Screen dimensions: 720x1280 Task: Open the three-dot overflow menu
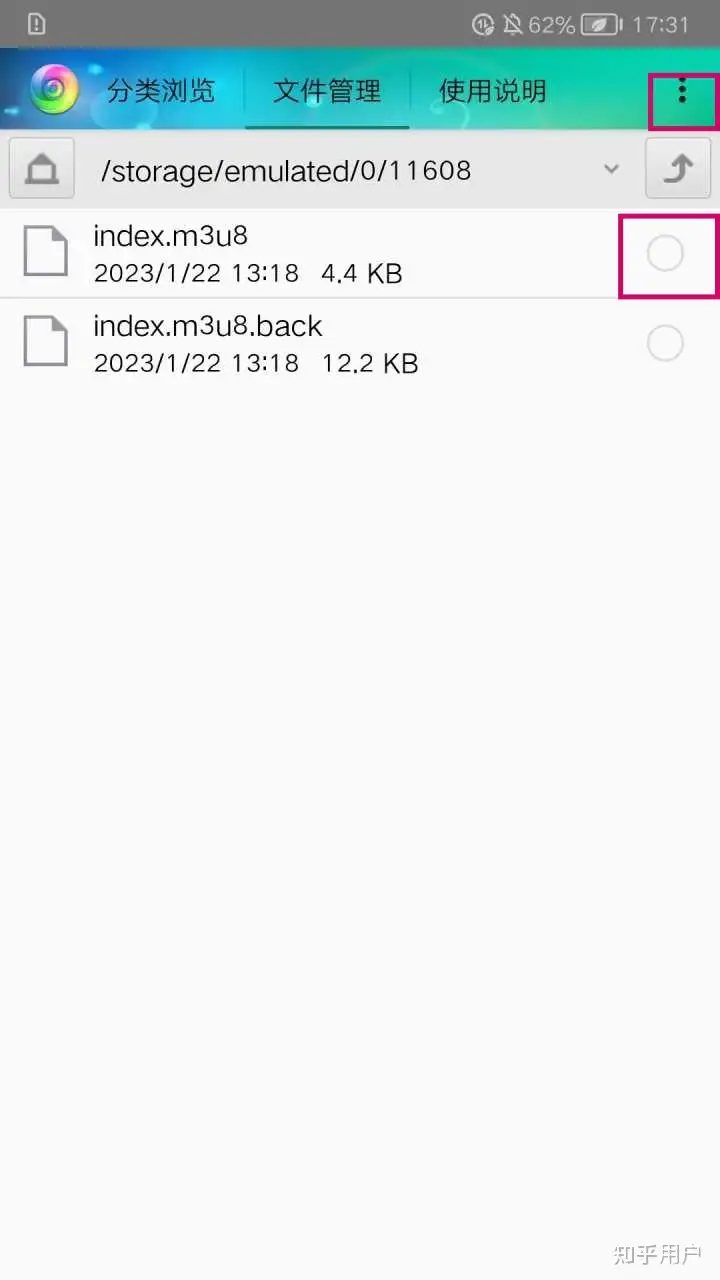[x=682, y=93]
